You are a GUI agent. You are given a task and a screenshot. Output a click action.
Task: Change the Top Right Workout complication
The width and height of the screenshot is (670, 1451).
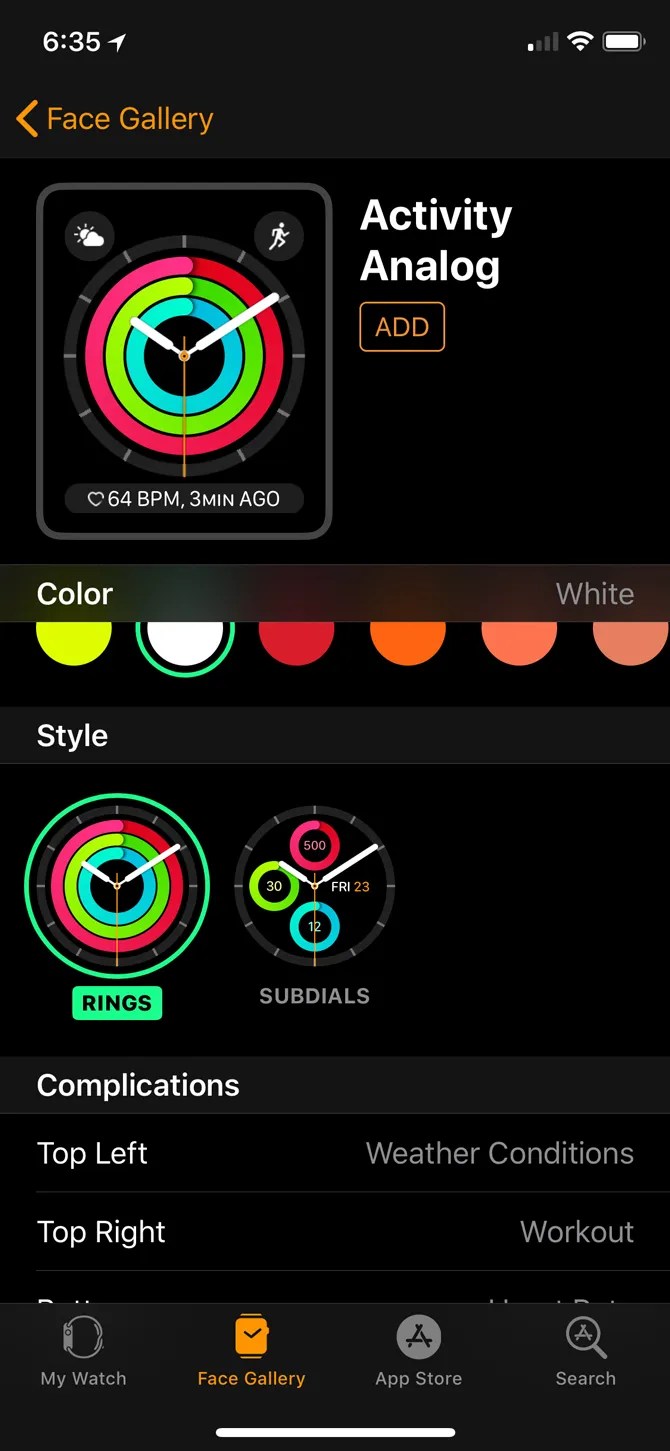[x=335, y=1232]
